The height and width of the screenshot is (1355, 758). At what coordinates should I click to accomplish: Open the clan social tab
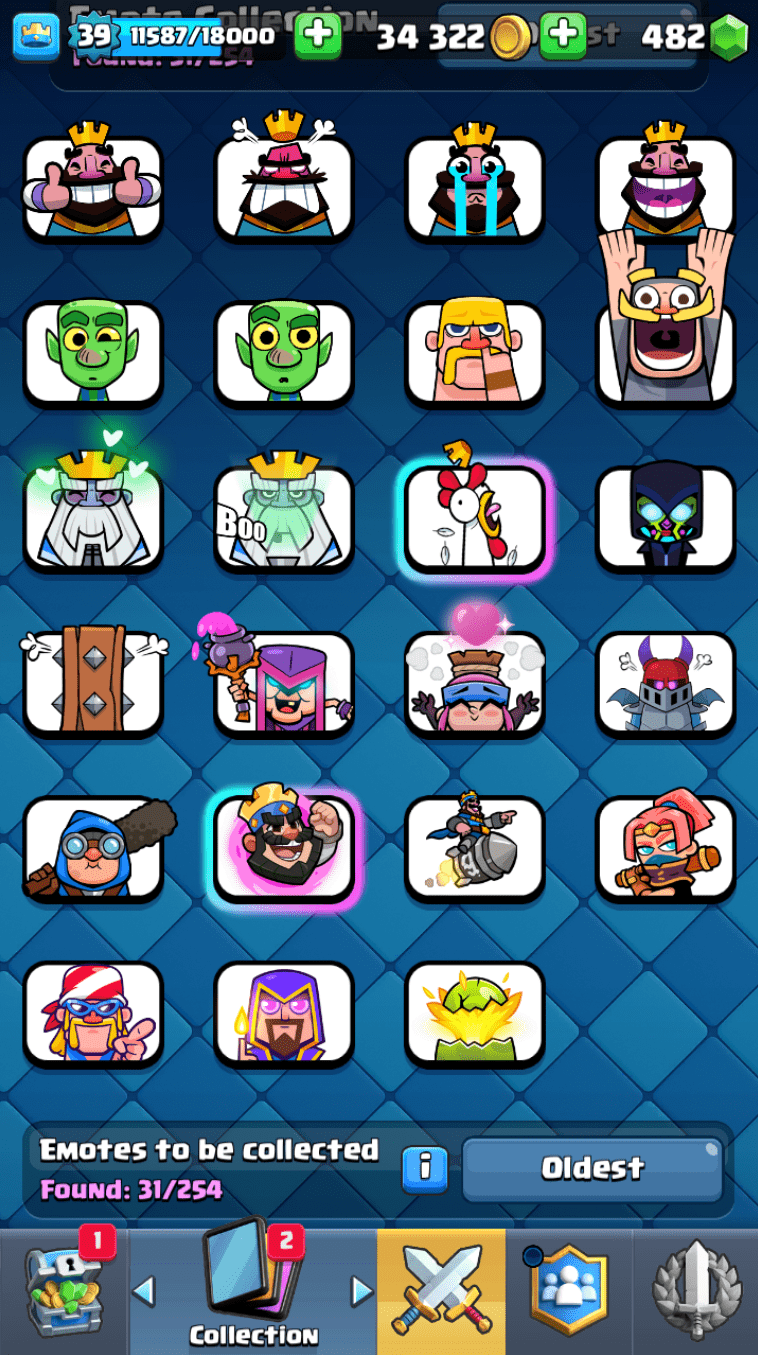coord(568,1292)
